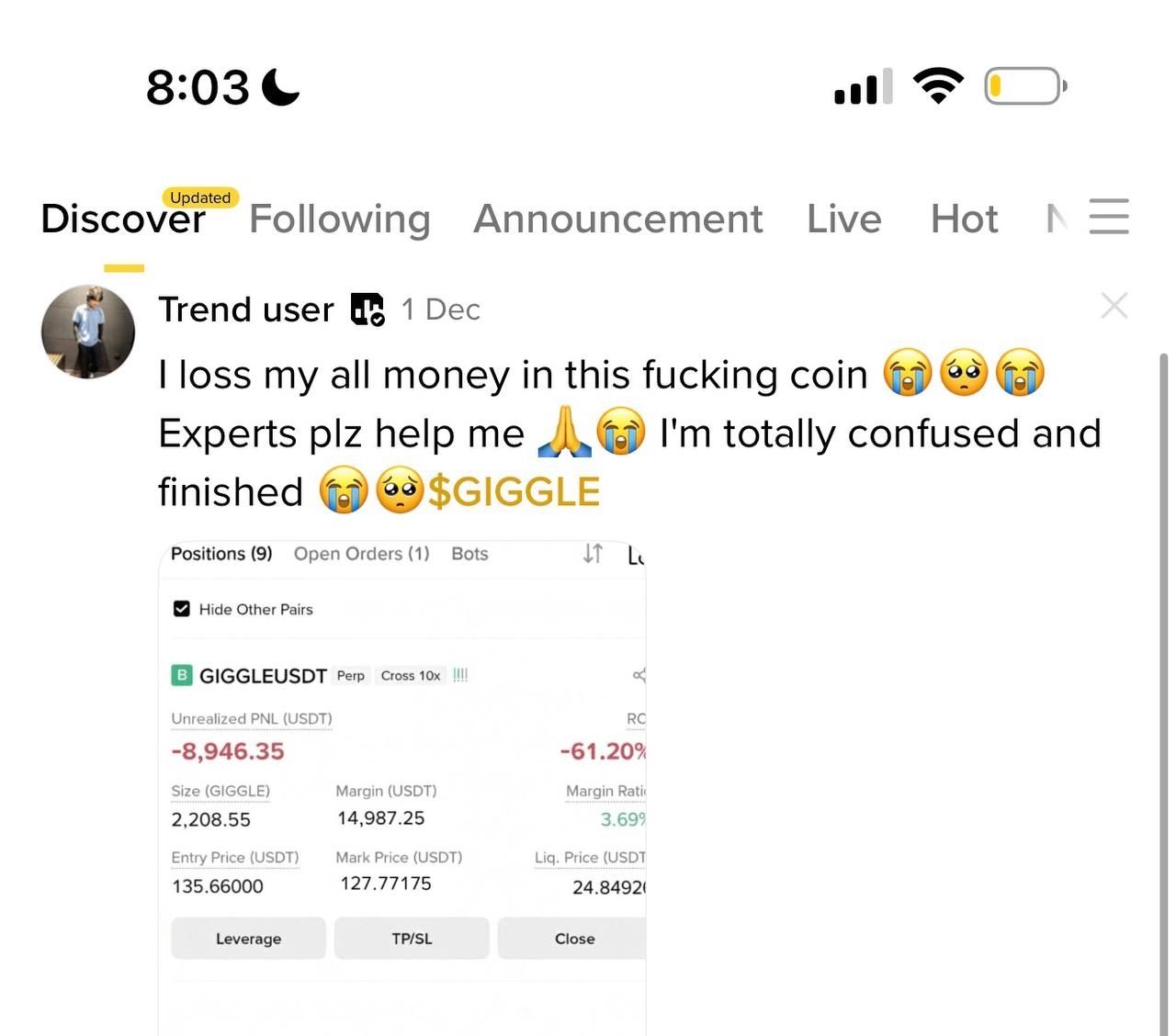Open the Hot tab

(x=964, y=220)
